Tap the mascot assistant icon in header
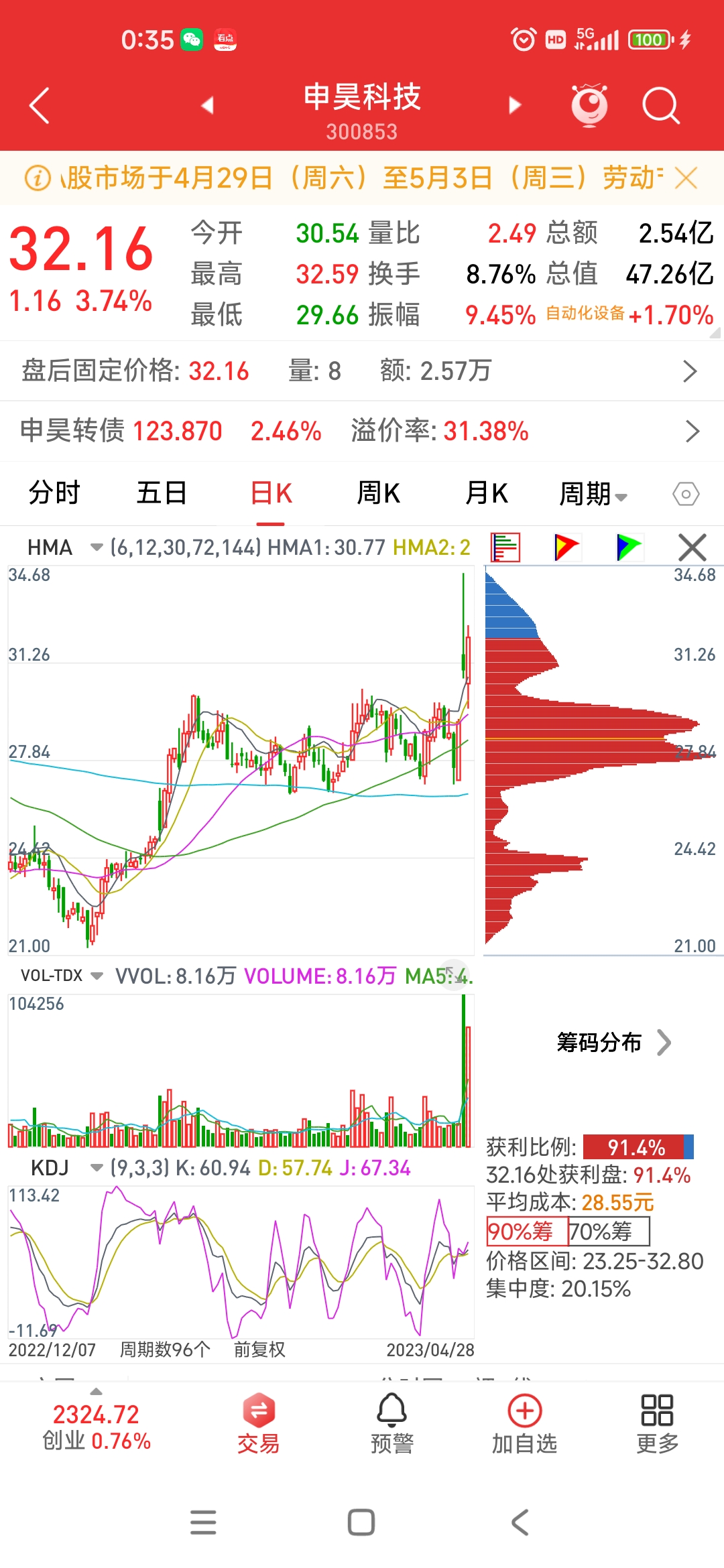Screen dimensions: 724x1568 (588, 104)
